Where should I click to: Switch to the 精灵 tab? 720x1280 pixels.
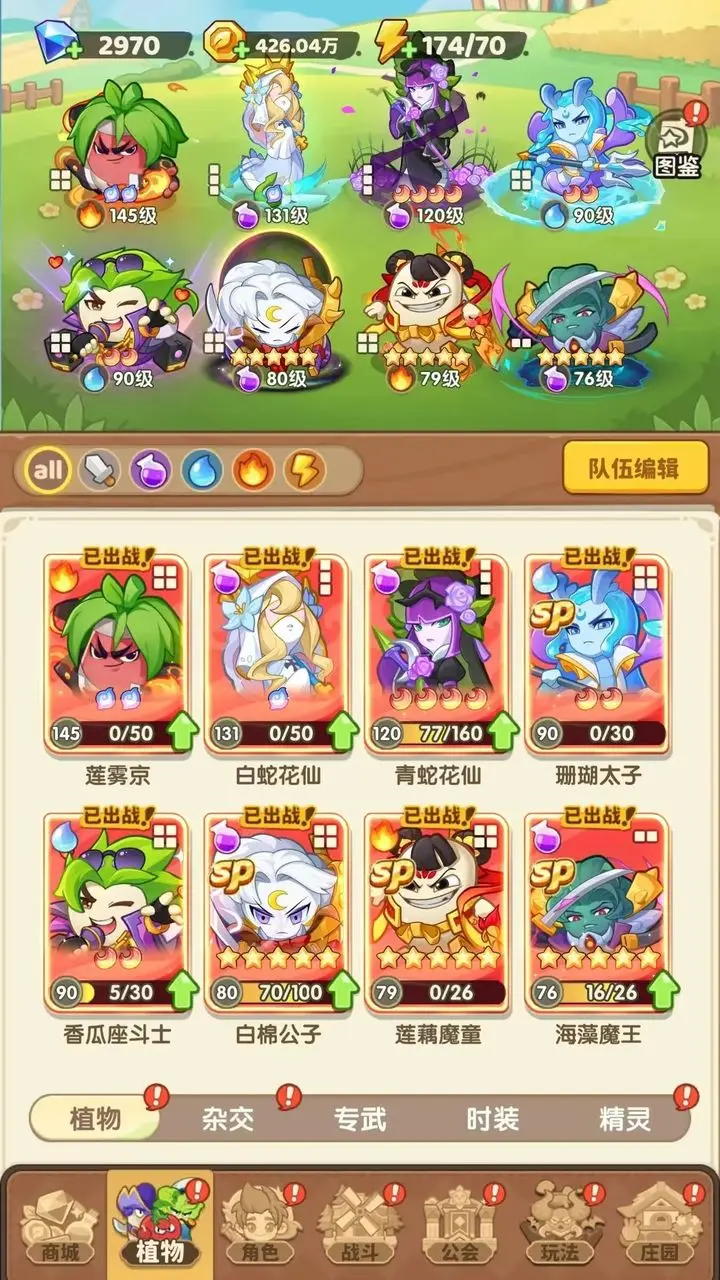(625, 1118)
